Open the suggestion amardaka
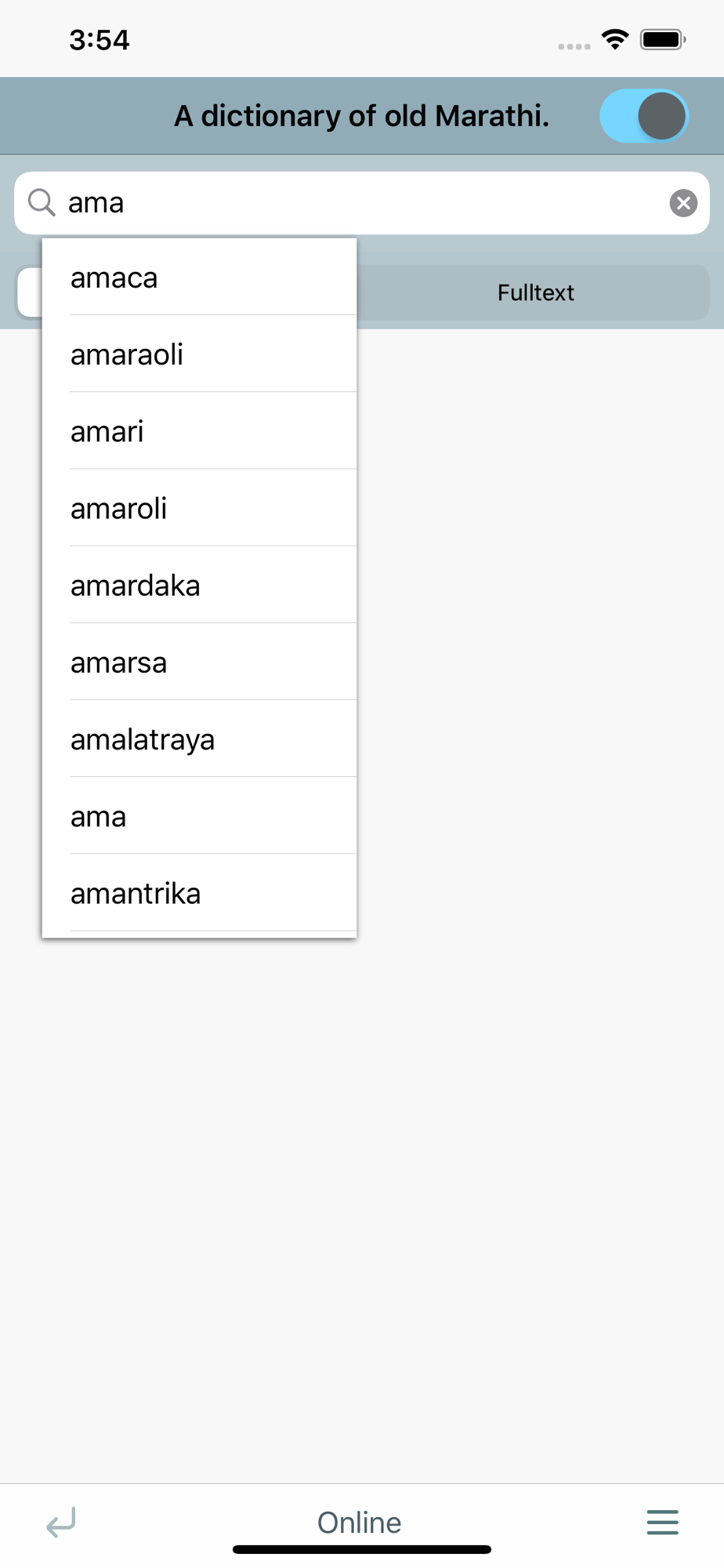This screenshot has height=1568, width=724. coord(200,584)
